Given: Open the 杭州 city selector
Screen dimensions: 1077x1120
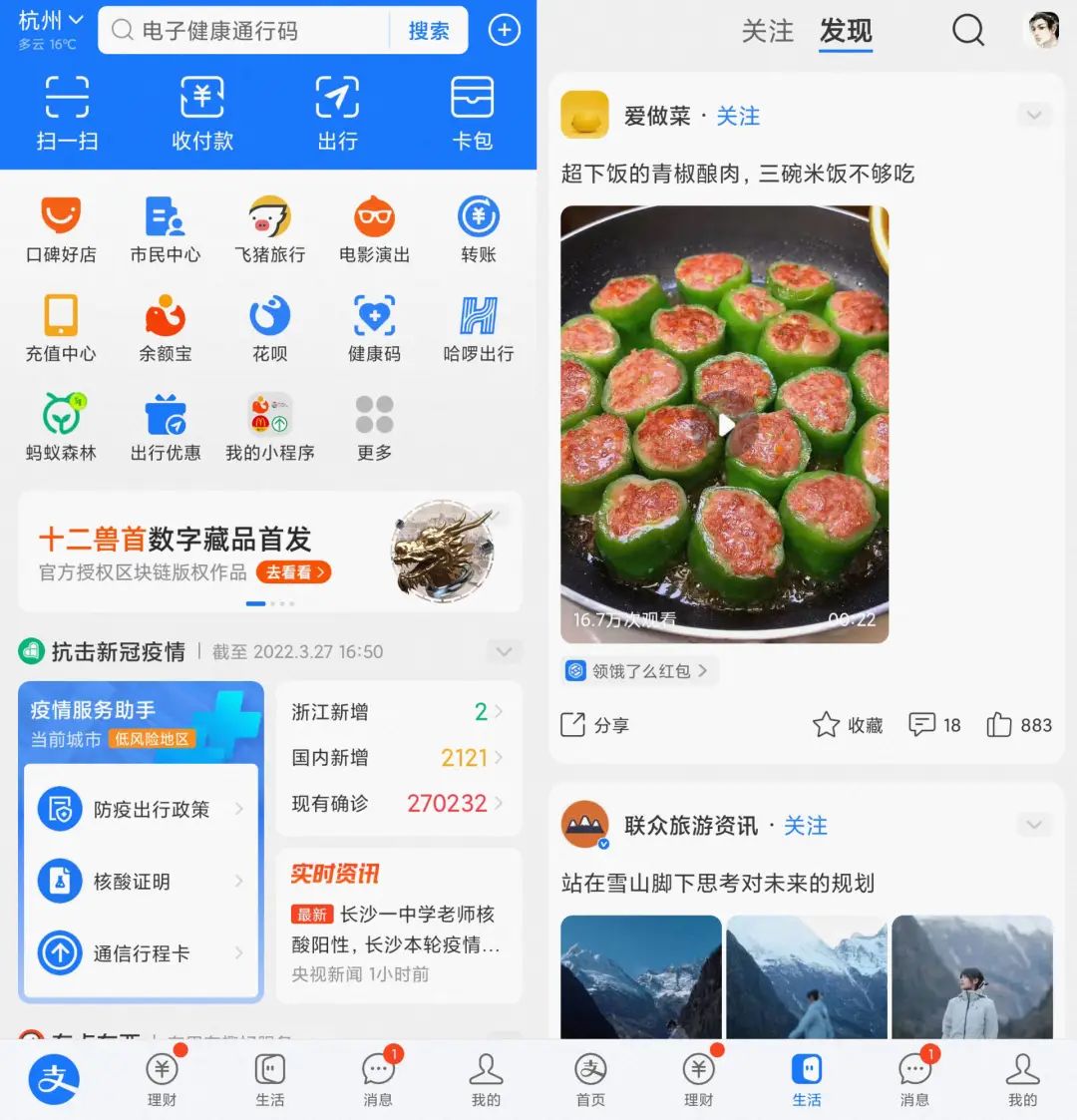Looking at the screenshot, I should (x=51, y=21).
